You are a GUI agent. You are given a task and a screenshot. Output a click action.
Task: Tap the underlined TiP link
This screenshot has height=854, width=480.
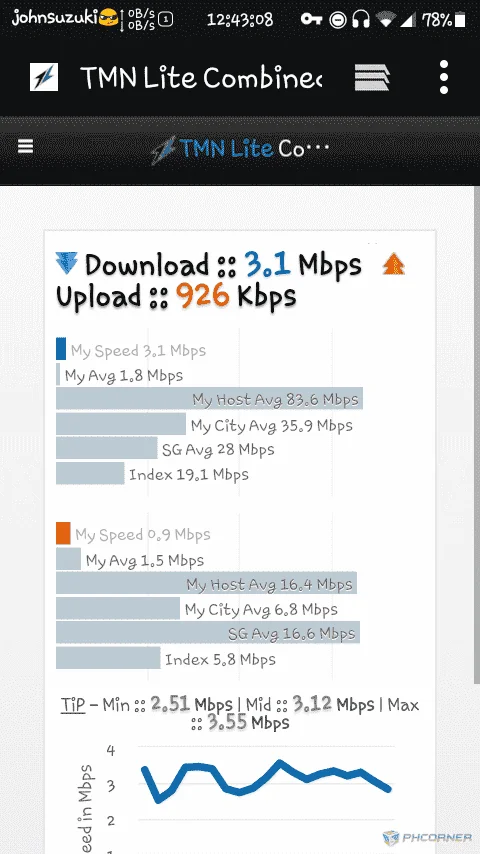[x=73, y=705]
